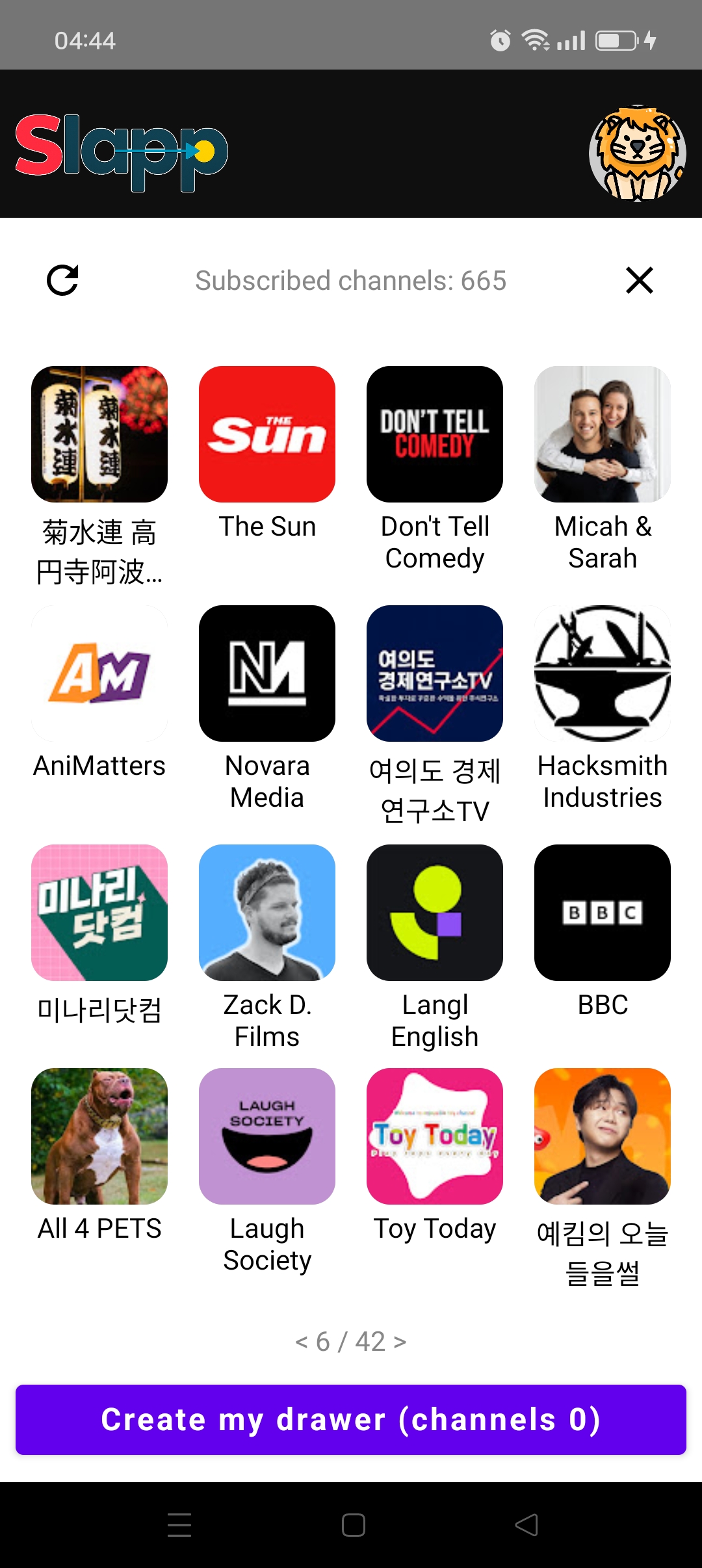This screenshot has height=1568, width=702.
Task: Select the Novara Media channel icon
Action: pos(267,673)
